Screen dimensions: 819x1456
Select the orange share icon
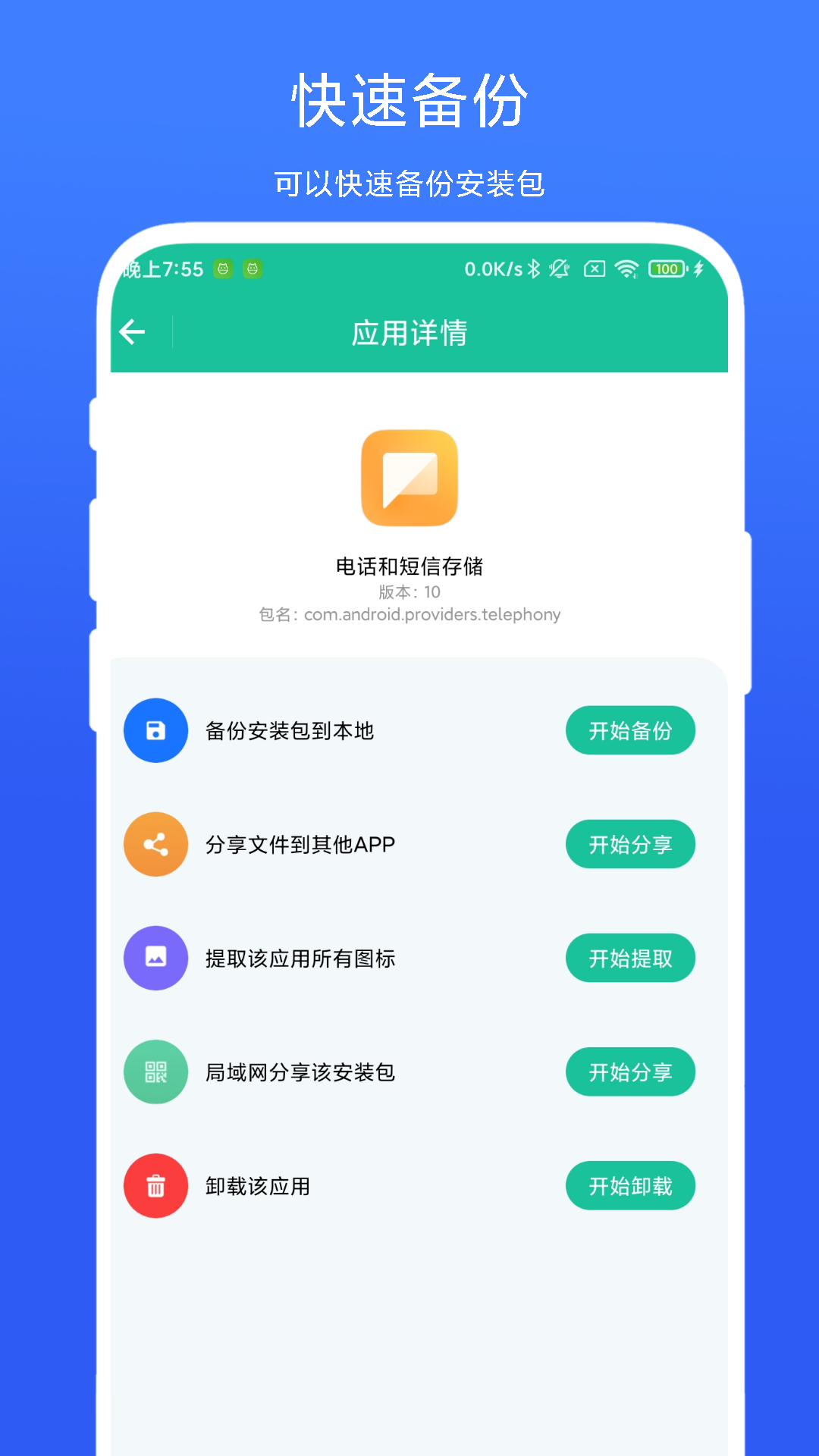coord(155,844)
